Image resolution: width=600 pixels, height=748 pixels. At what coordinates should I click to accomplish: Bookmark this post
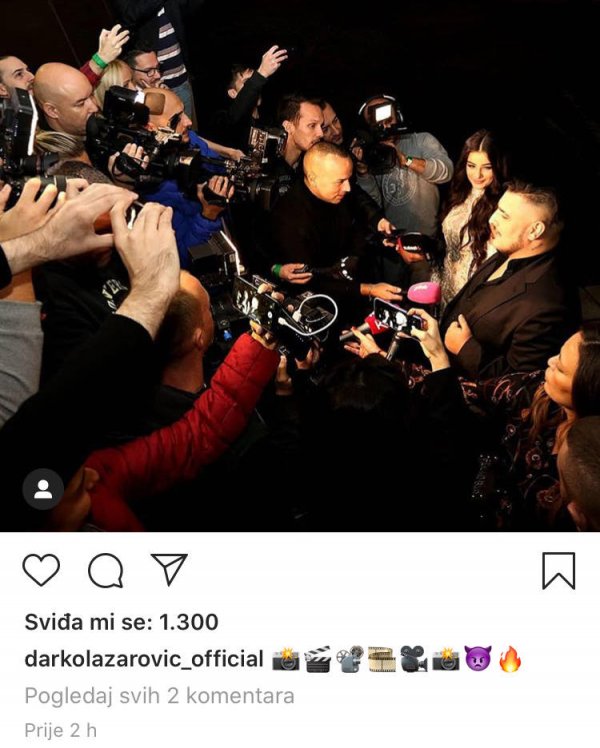point(558,570)
